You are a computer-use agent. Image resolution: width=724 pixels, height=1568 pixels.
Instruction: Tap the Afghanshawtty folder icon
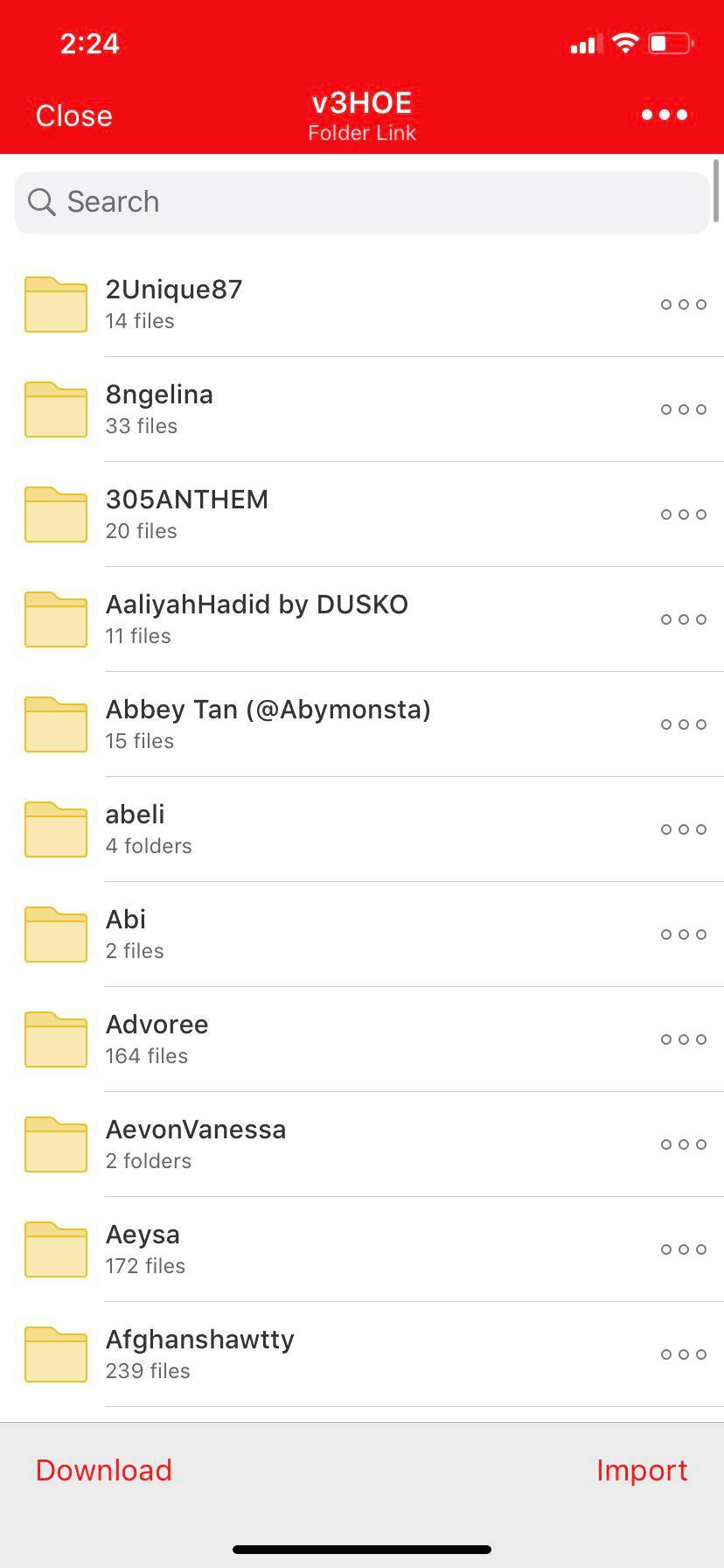55,1354
